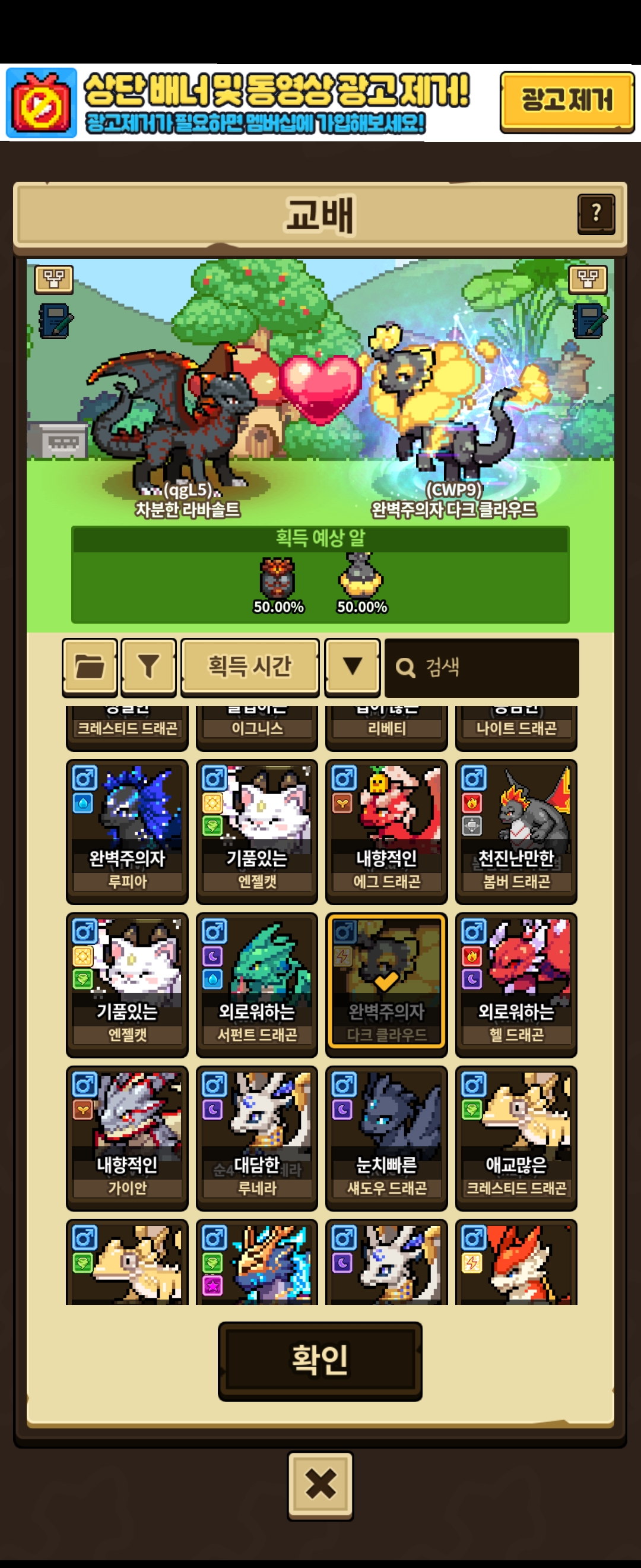Image resolution: width=641 pixels, height=1568 pixels.
Task: Choose 내향적인 가이안 card
Action: tap(127, 1137)
